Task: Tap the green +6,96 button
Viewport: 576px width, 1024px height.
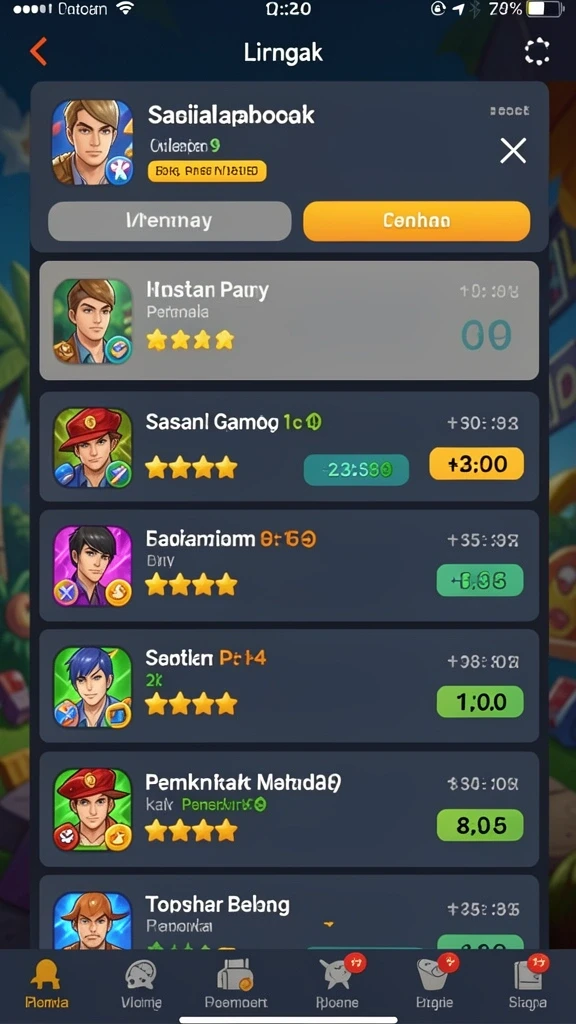Action: tap(480, 580)
